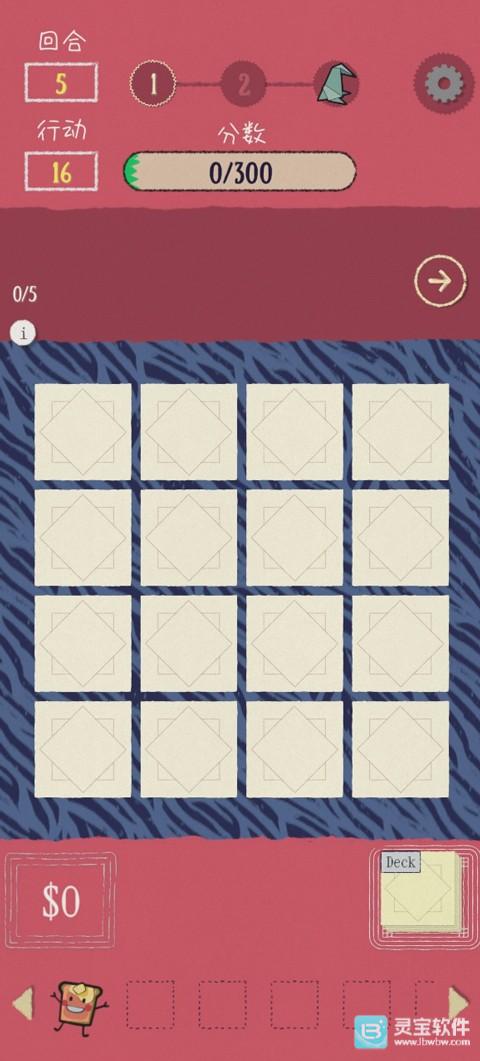Show more items with the right arrow
The width and height of the screenshot is (480, 1061).
458,1003
